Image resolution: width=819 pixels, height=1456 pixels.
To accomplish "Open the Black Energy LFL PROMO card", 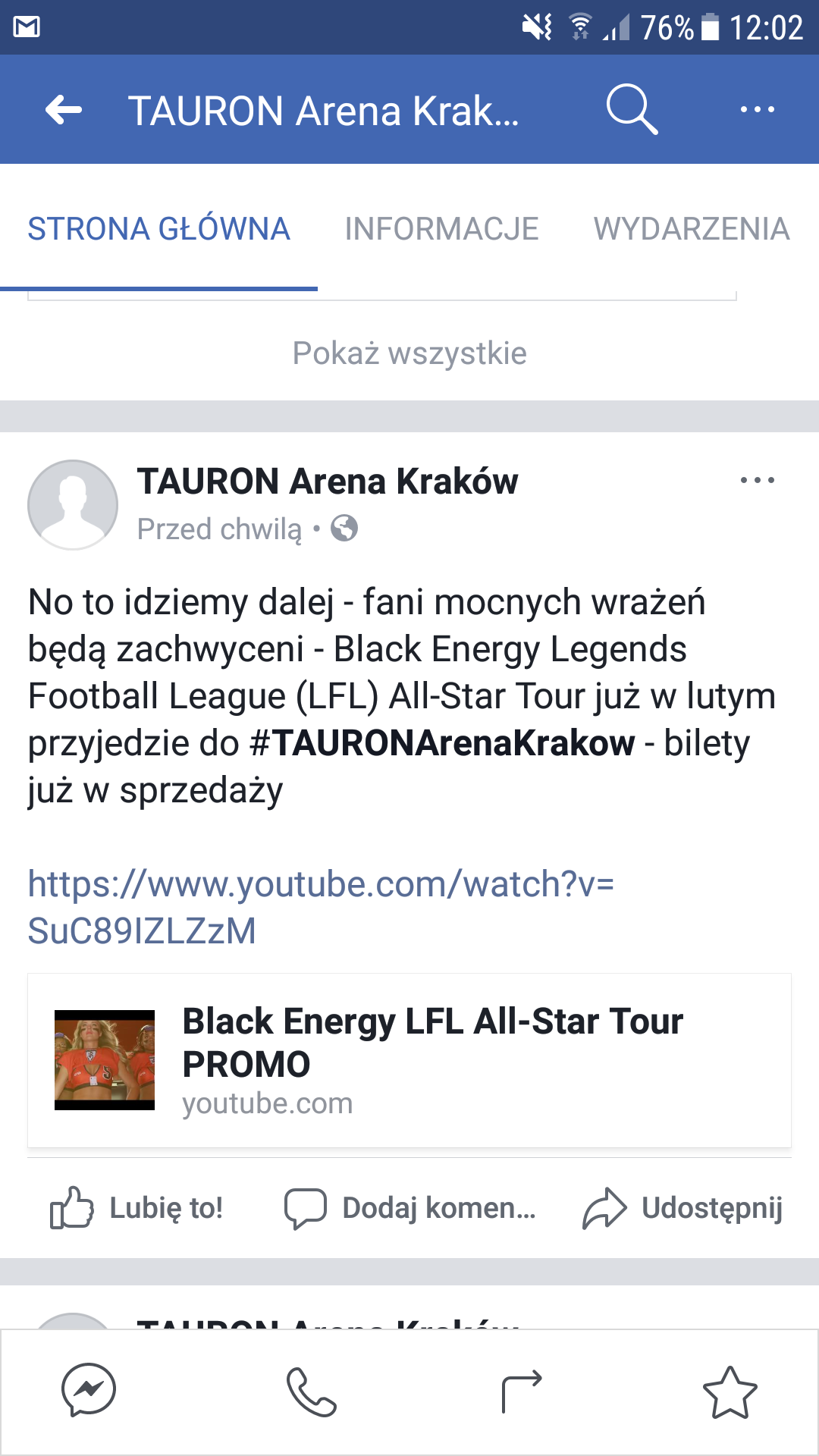I will (x=409, y=1060).
